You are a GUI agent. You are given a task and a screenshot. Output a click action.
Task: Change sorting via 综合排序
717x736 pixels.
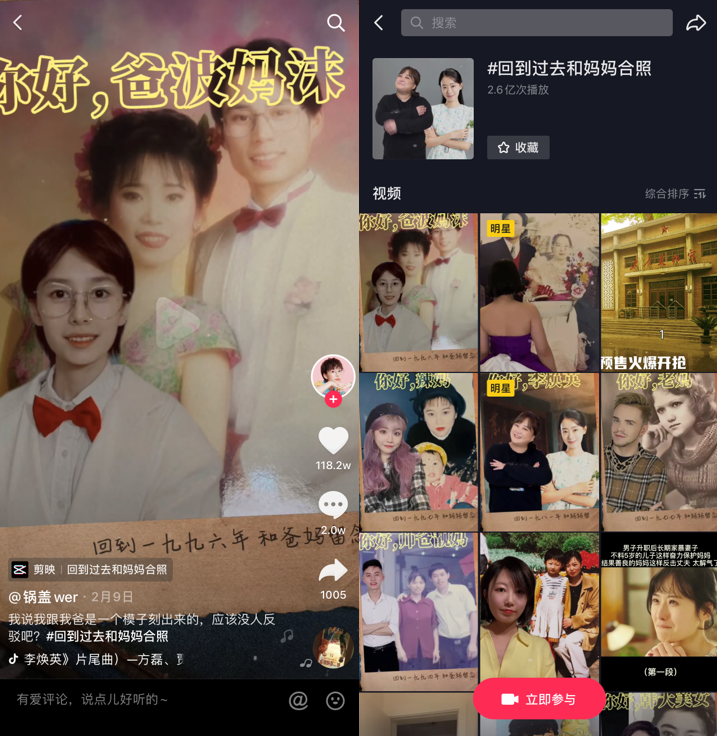coord(676,193)
